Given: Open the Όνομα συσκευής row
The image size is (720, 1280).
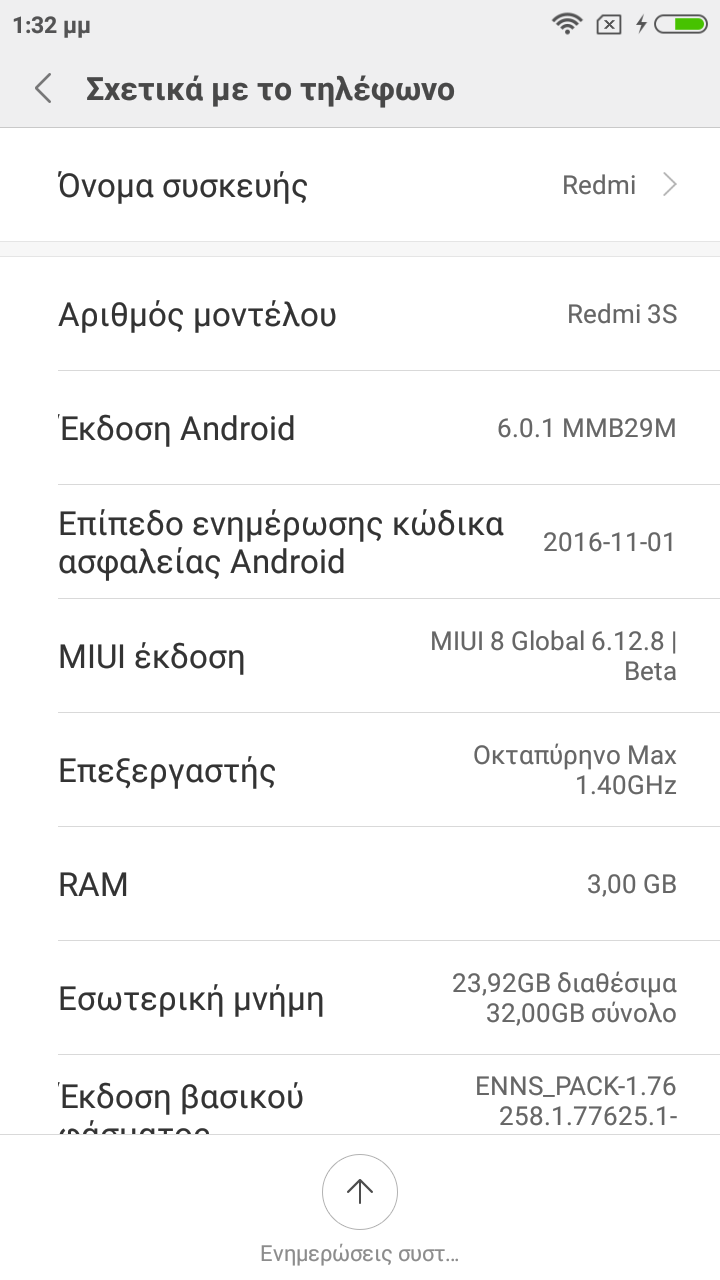Looking at the screenshot, I should click(x=360, y=185).
